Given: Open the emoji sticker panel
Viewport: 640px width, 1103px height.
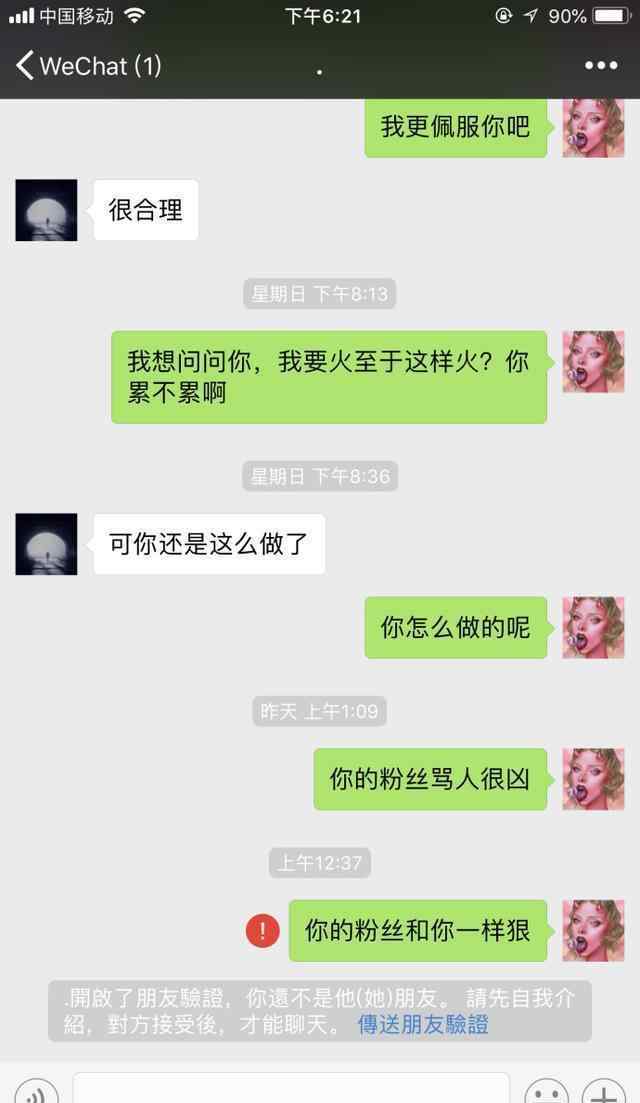Looking at the screenshot, I should (x=547, y=1092).
